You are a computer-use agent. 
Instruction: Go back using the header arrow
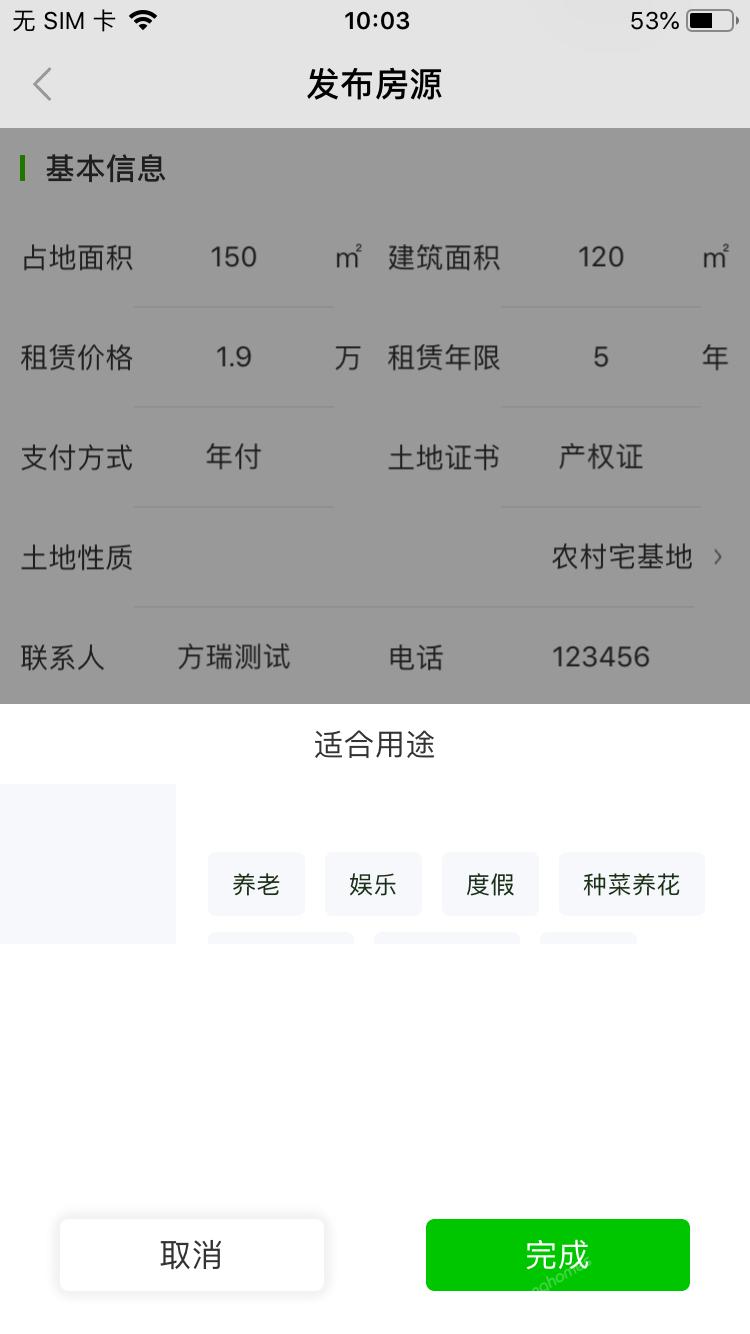point(42,85)
